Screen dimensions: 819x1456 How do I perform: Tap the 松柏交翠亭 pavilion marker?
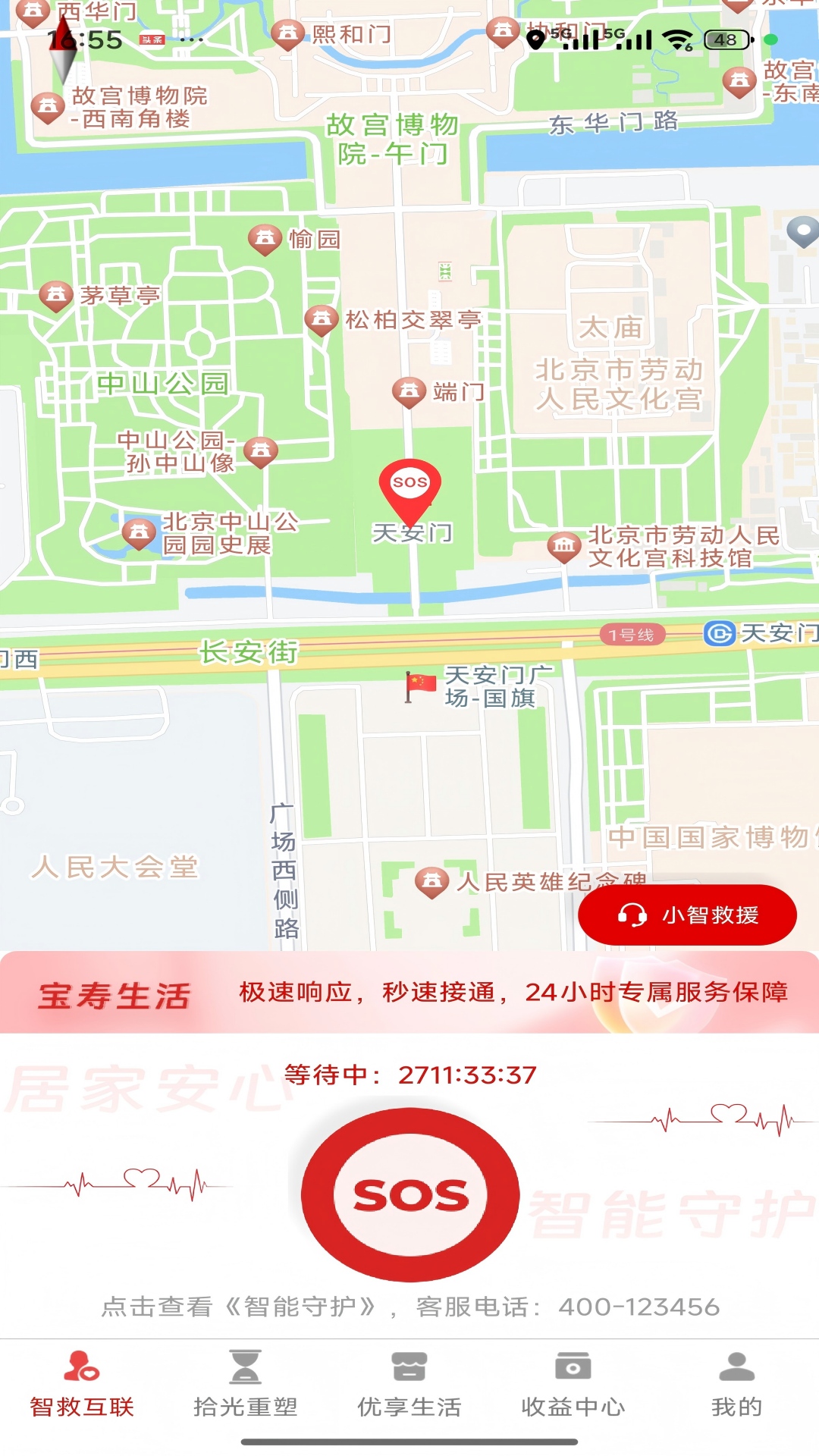(x=322, y=318)
